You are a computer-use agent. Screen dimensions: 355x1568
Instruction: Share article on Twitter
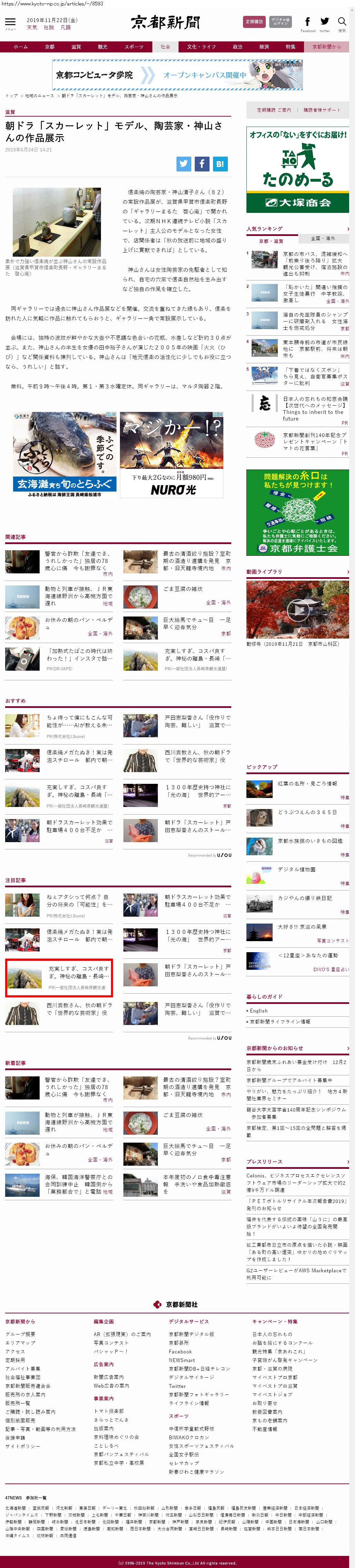coord(184,163)
